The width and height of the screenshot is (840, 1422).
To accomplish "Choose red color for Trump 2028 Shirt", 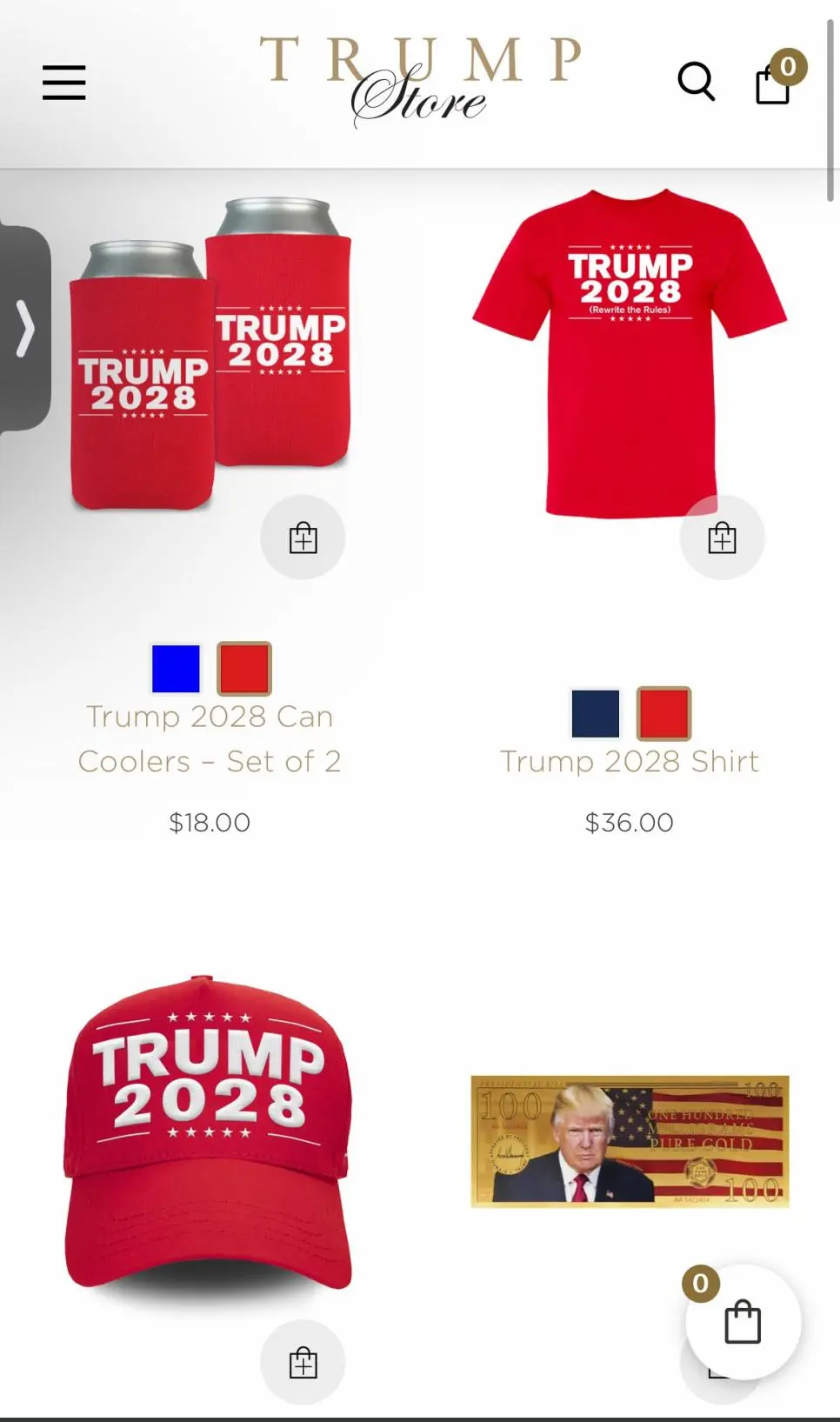I will click(x=663, y=713).
